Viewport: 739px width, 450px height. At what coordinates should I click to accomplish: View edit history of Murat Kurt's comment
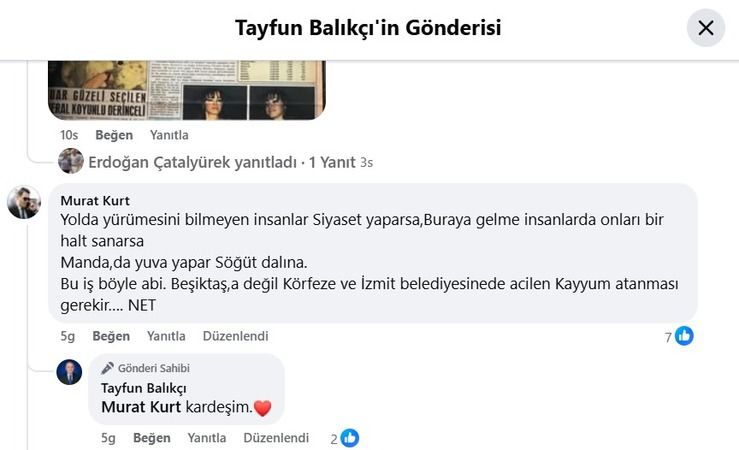pos(235,337)
